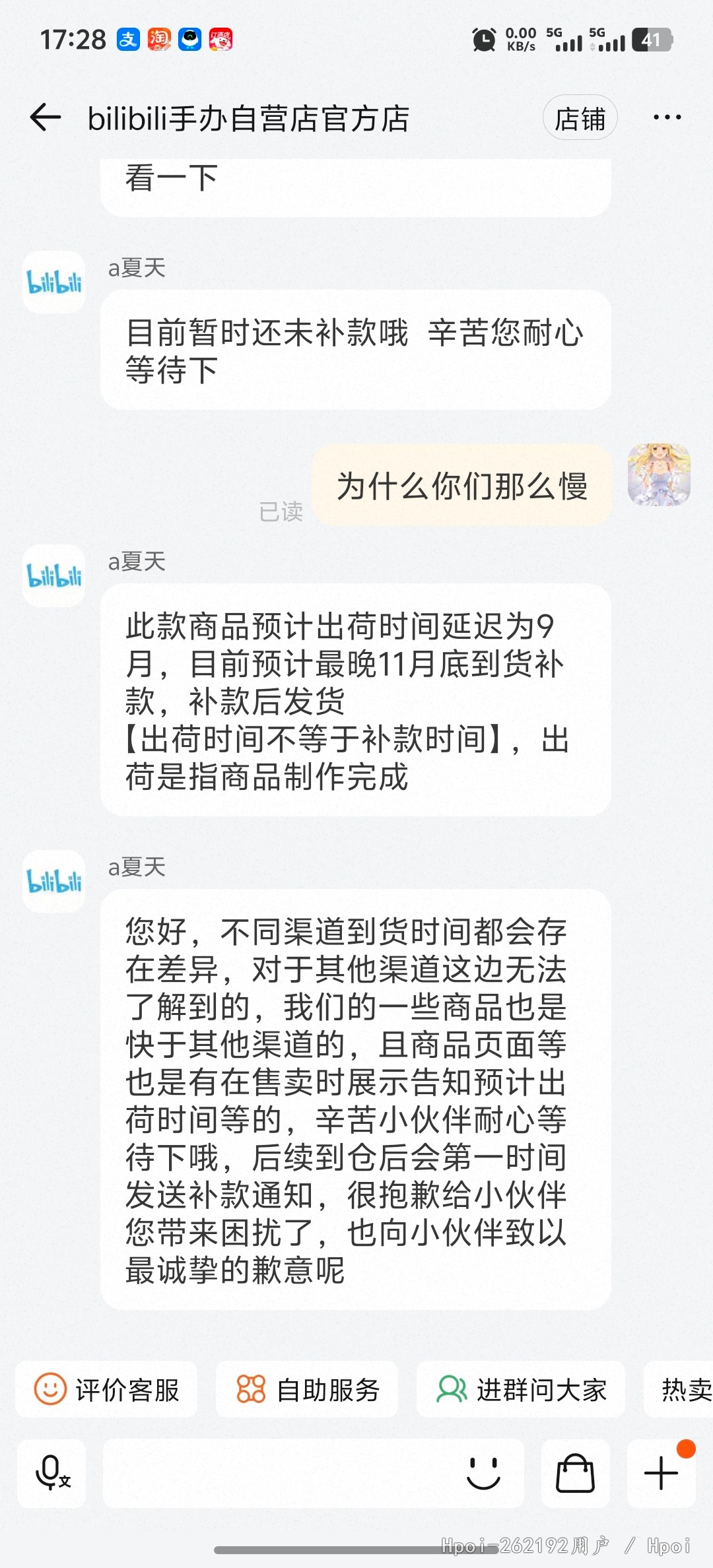Open the shopping bag icon

point(575,1474)
